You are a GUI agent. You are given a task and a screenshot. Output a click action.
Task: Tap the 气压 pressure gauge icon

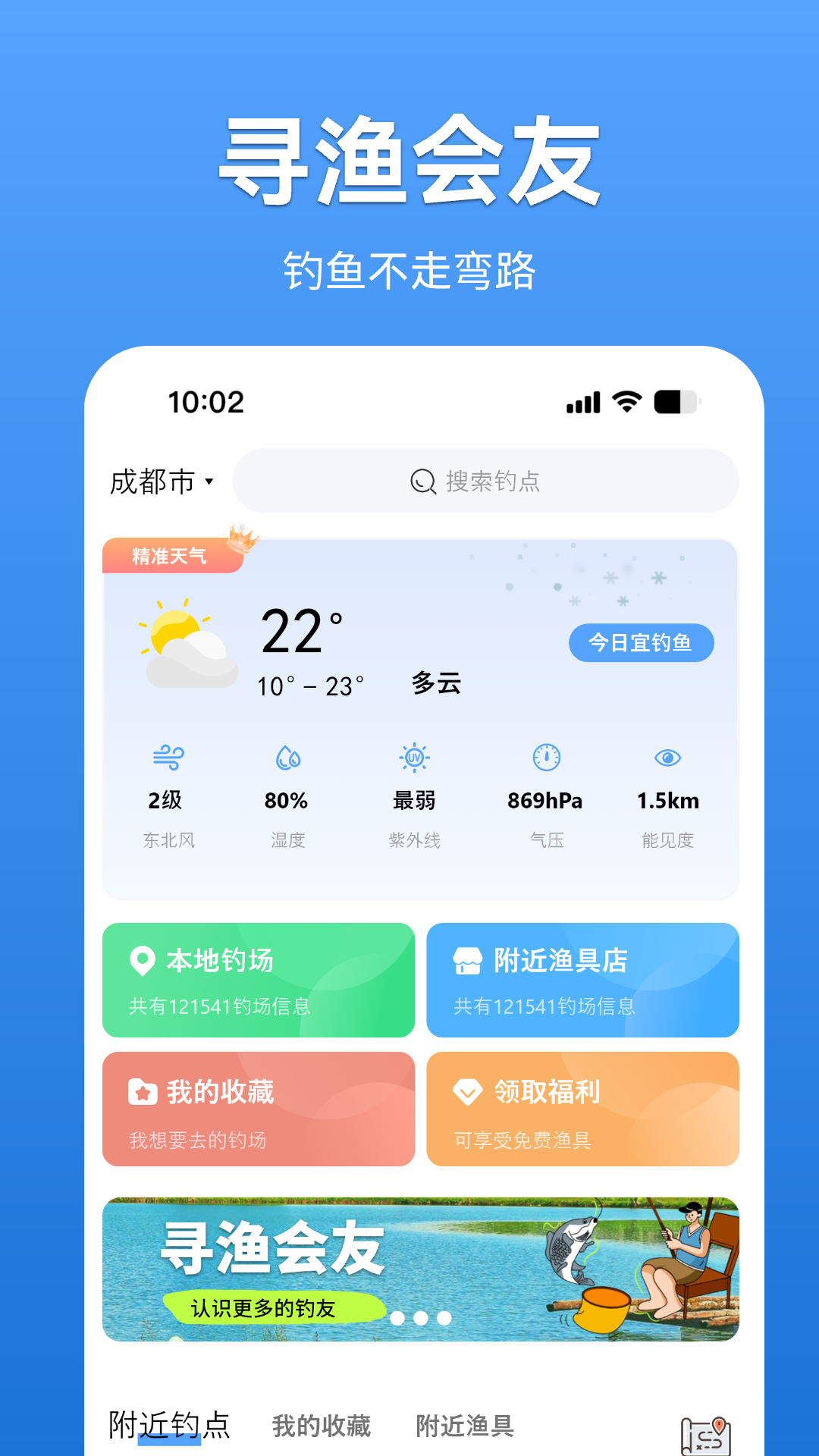(546, 757)
